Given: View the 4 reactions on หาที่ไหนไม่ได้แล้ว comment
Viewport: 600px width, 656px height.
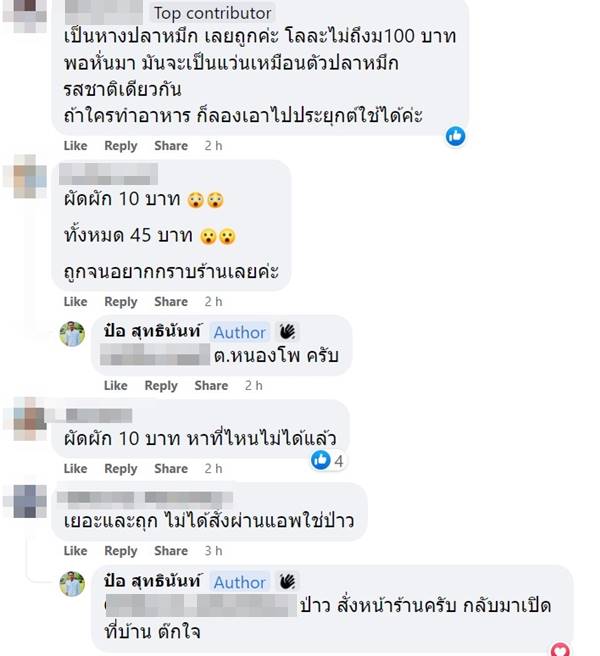Looking at the screenshot, I should coord(327,460).
